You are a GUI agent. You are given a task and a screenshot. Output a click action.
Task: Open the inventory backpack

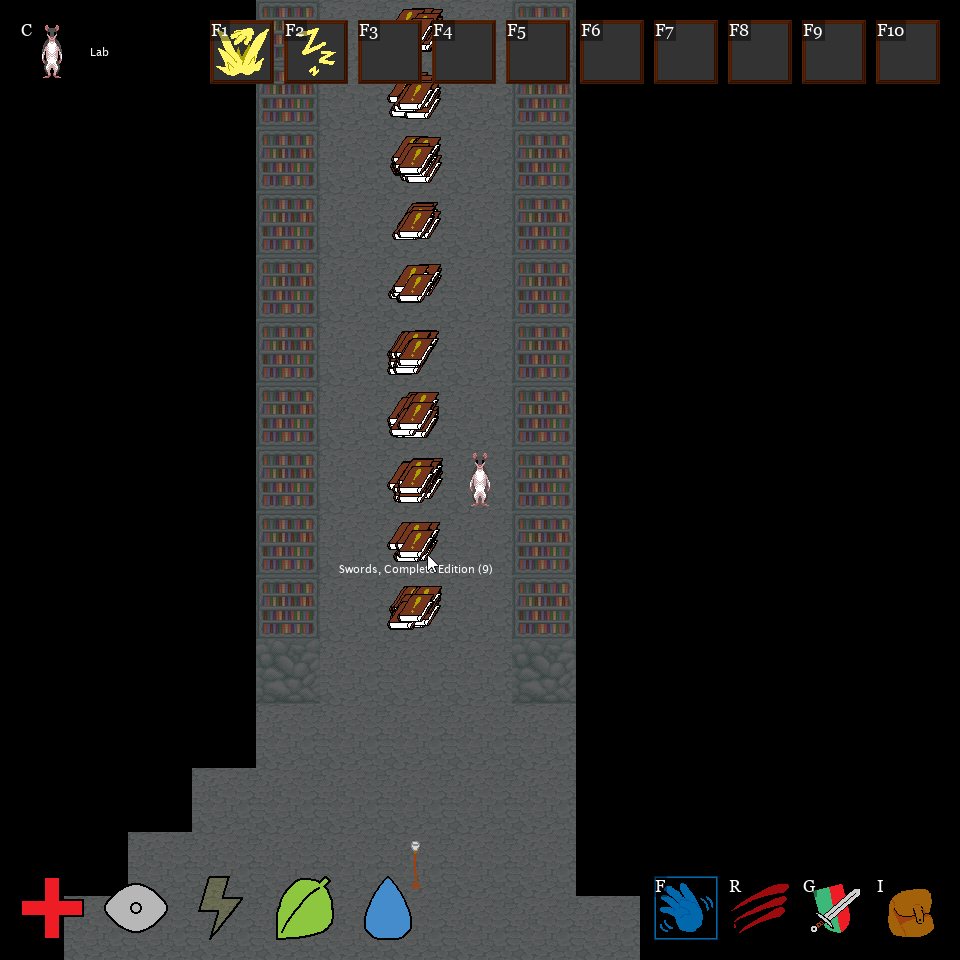click(x=910, y=910)
